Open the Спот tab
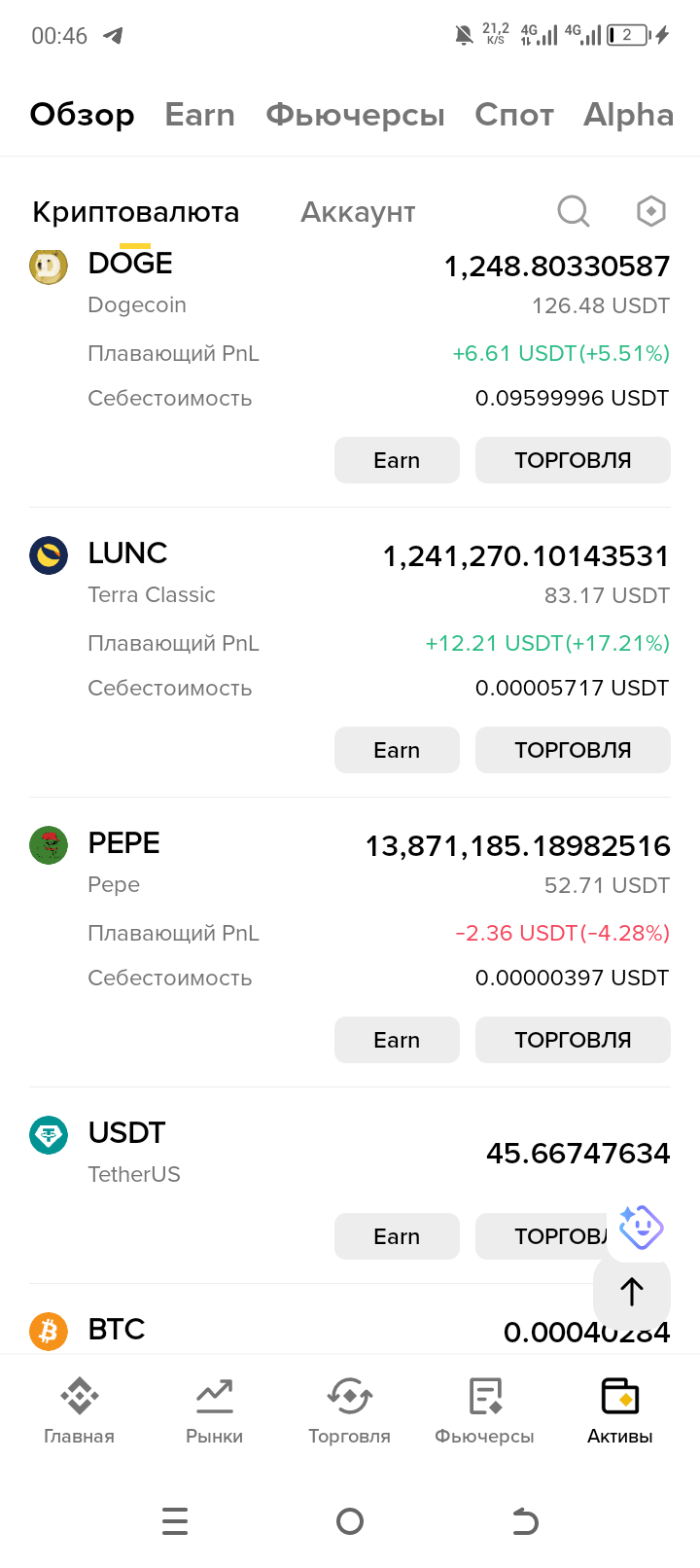 point(514,115)
